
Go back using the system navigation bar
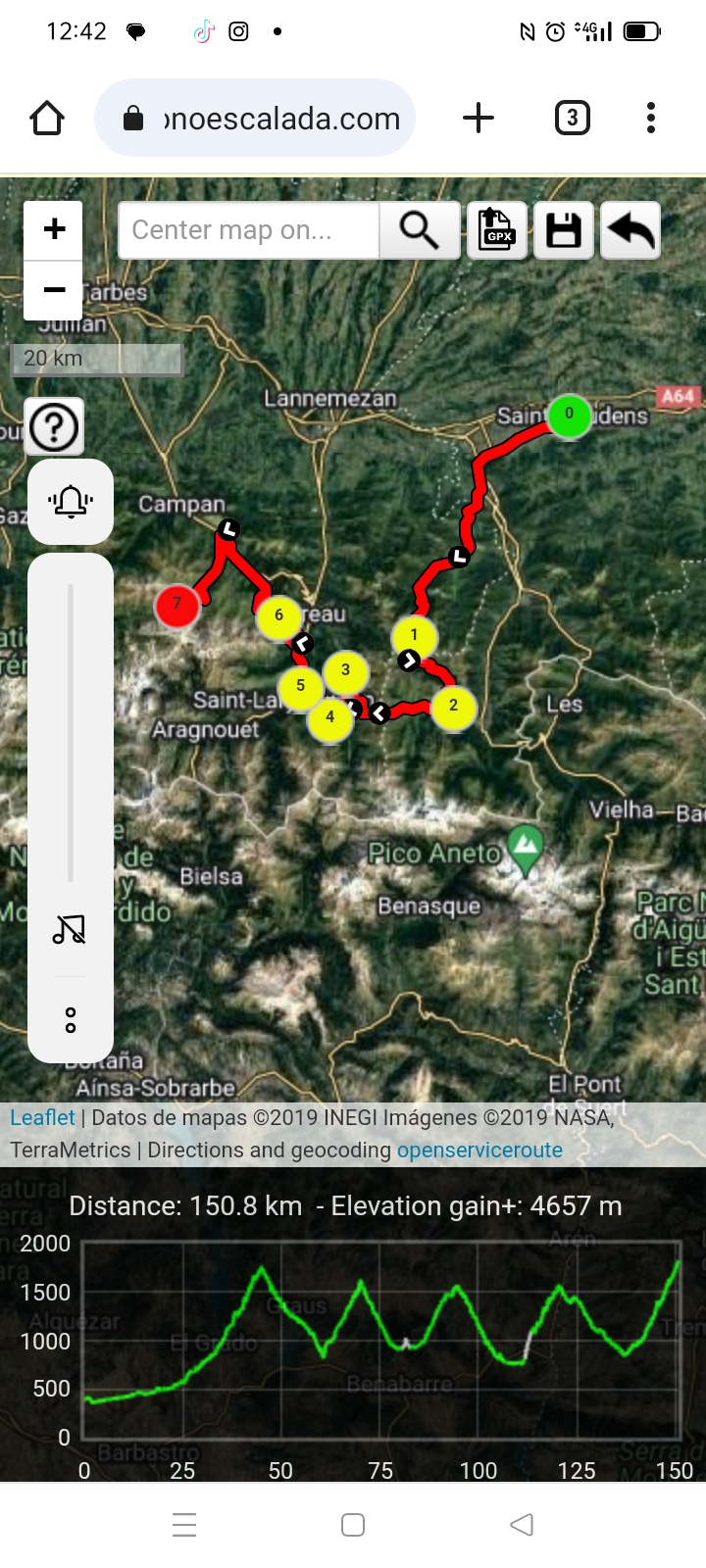point(522,1525)
